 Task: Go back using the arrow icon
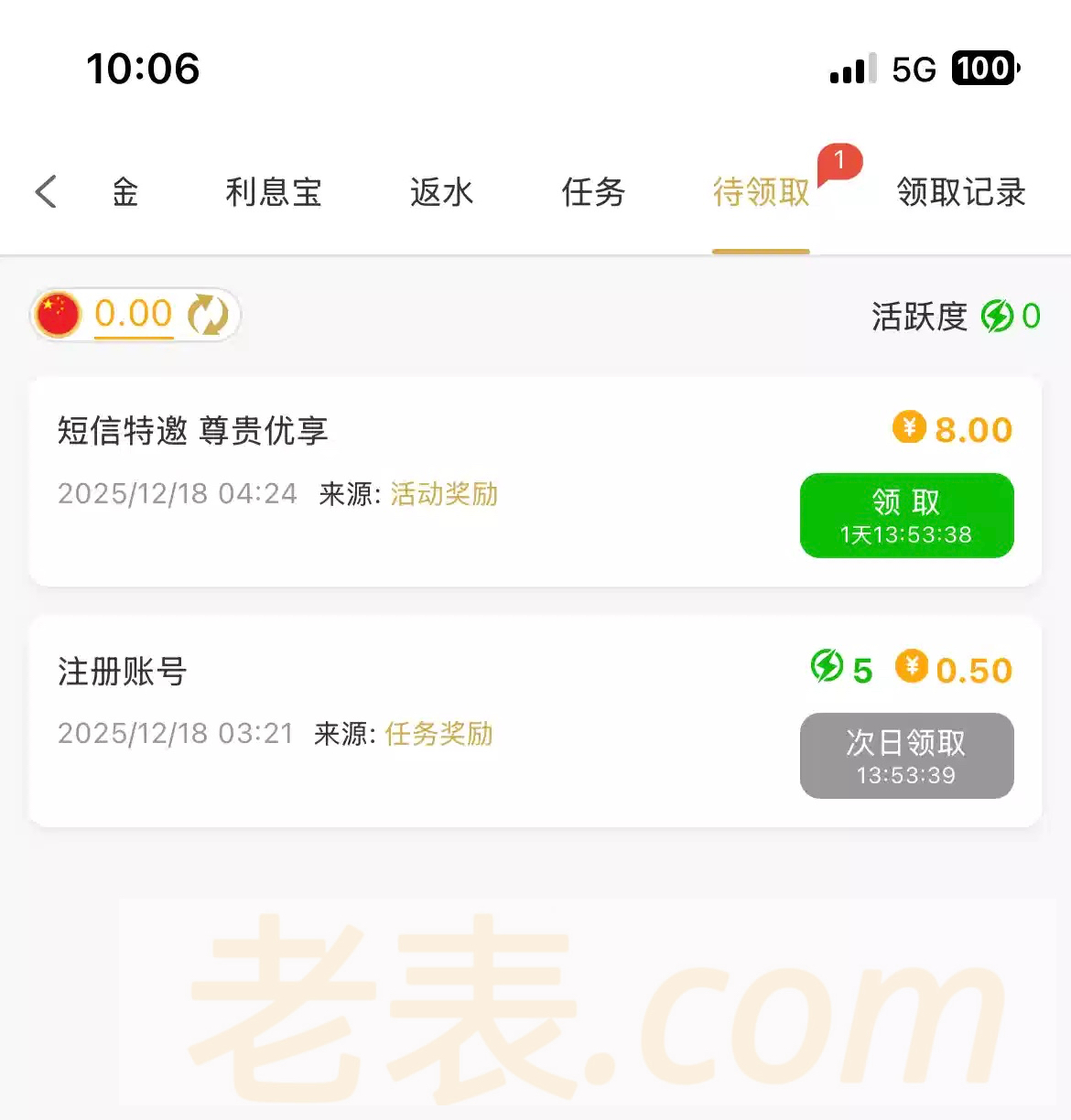(x=46, y=192)
